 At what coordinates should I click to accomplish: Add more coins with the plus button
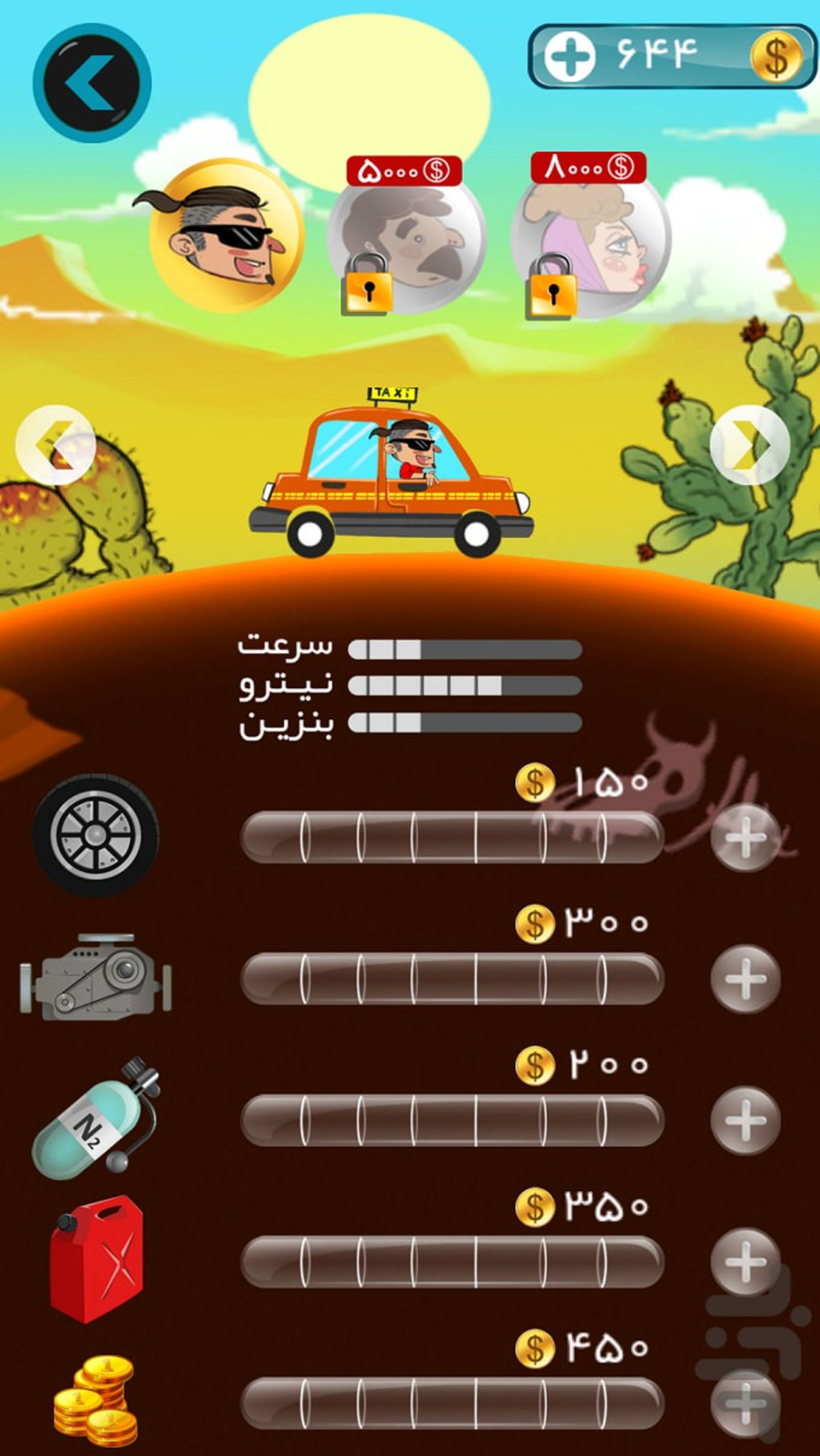point(569,56)
